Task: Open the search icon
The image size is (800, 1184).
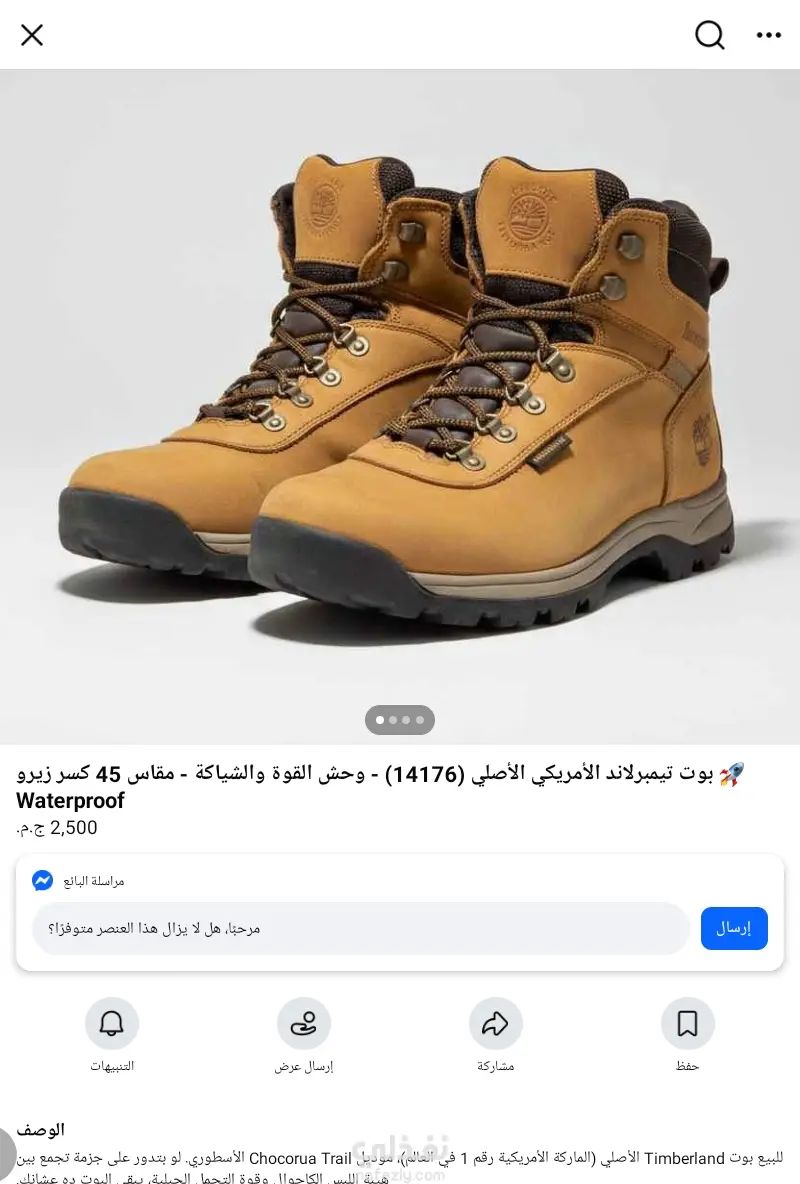Action: click(x=709, y=35)
